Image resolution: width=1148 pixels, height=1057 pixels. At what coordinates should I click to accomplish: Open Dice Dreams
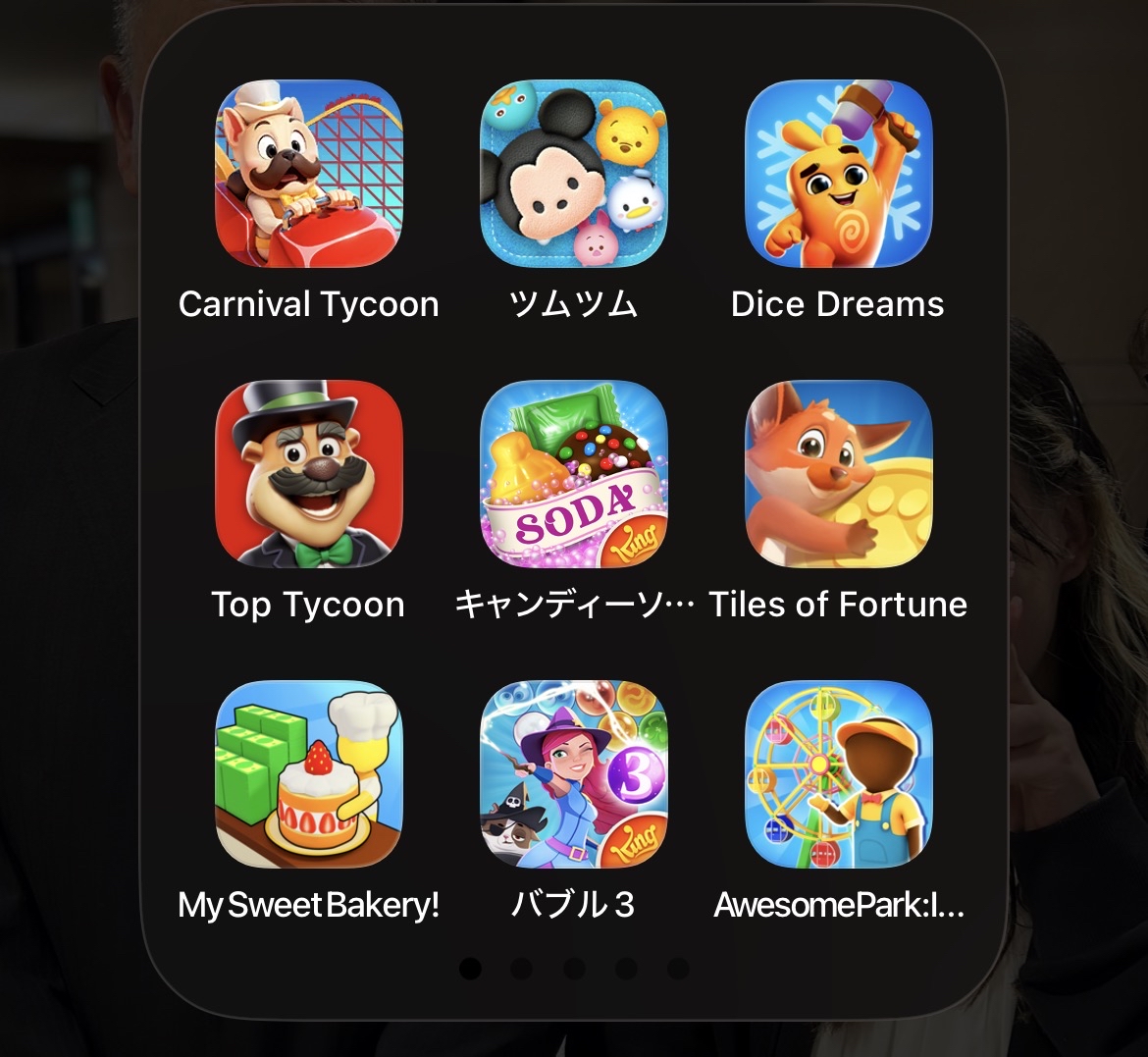(838, 174)
